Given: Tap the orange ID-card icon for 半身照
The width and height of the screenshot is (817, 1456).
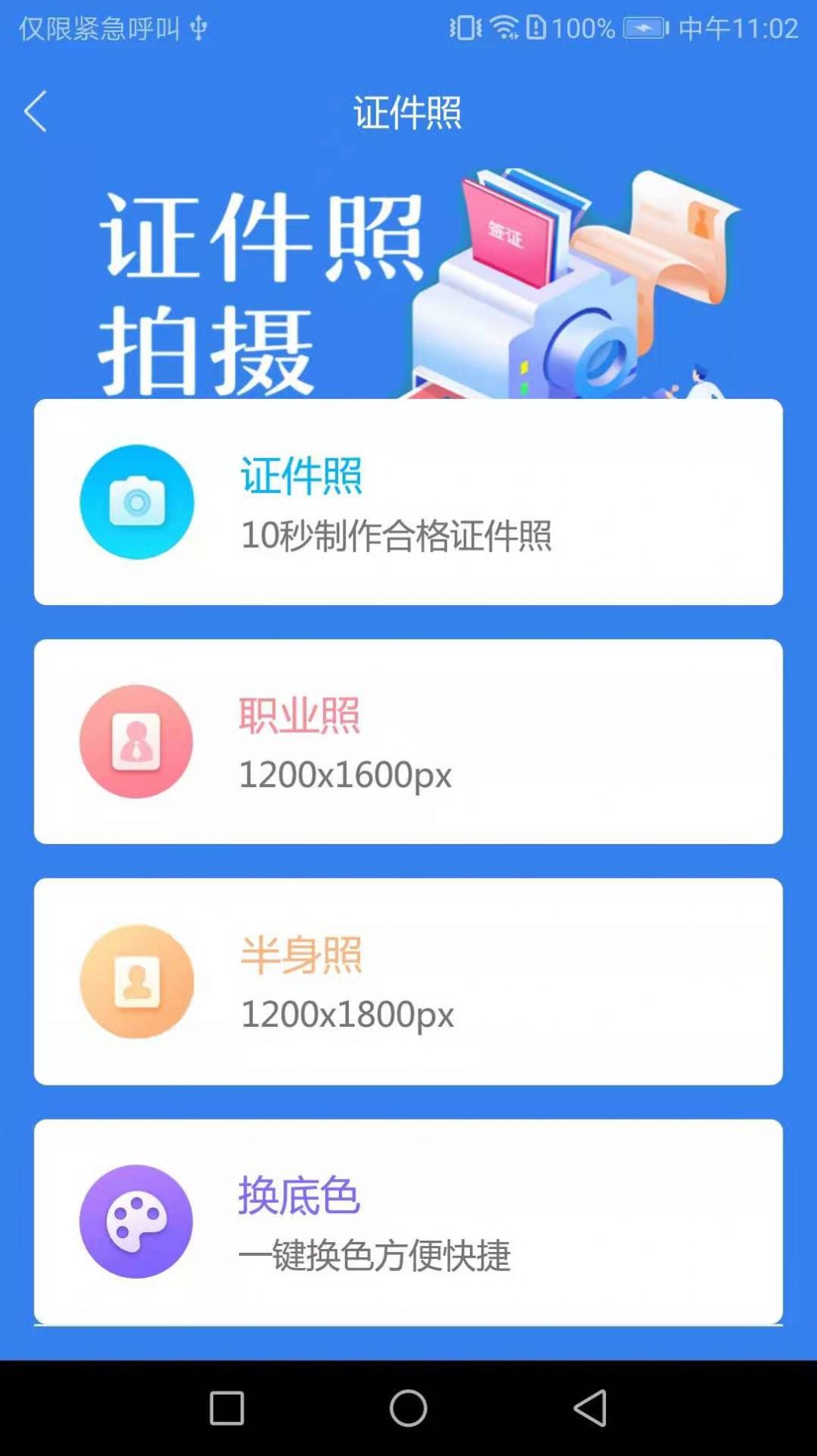Looking at the screenshot, I should tap(137, 982).
